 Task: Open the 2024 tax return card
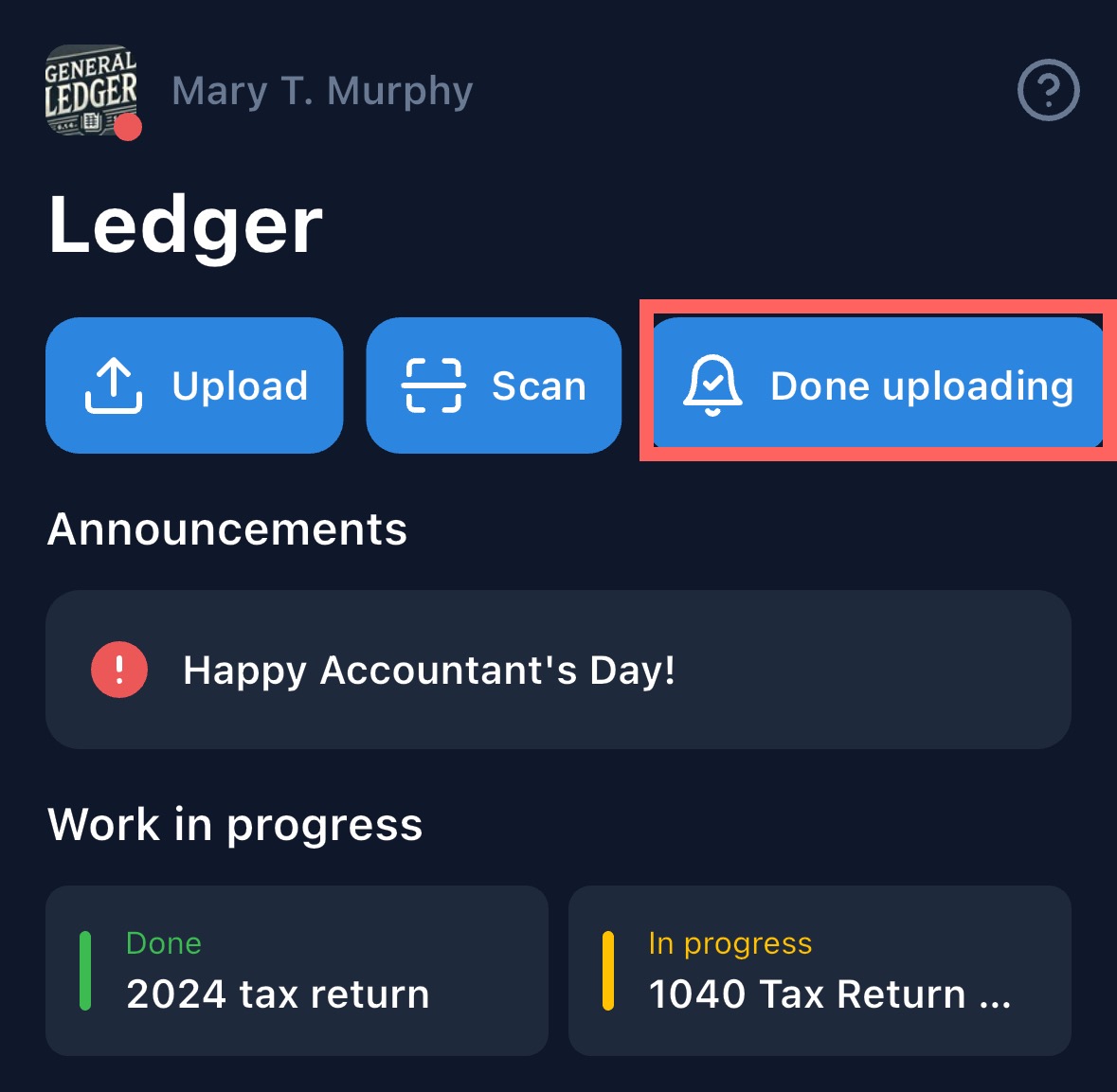point(297,971)
